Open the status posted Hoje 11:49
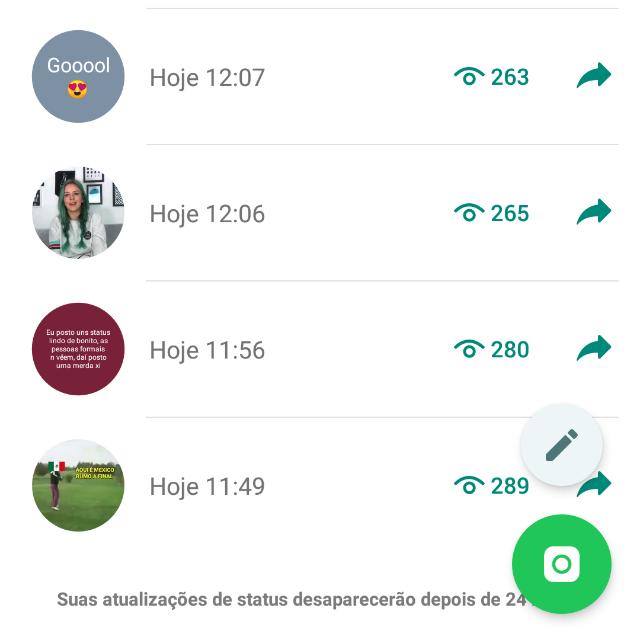This screenshot has height=640, width=640. pyautogui.click(x=78, y=486)
